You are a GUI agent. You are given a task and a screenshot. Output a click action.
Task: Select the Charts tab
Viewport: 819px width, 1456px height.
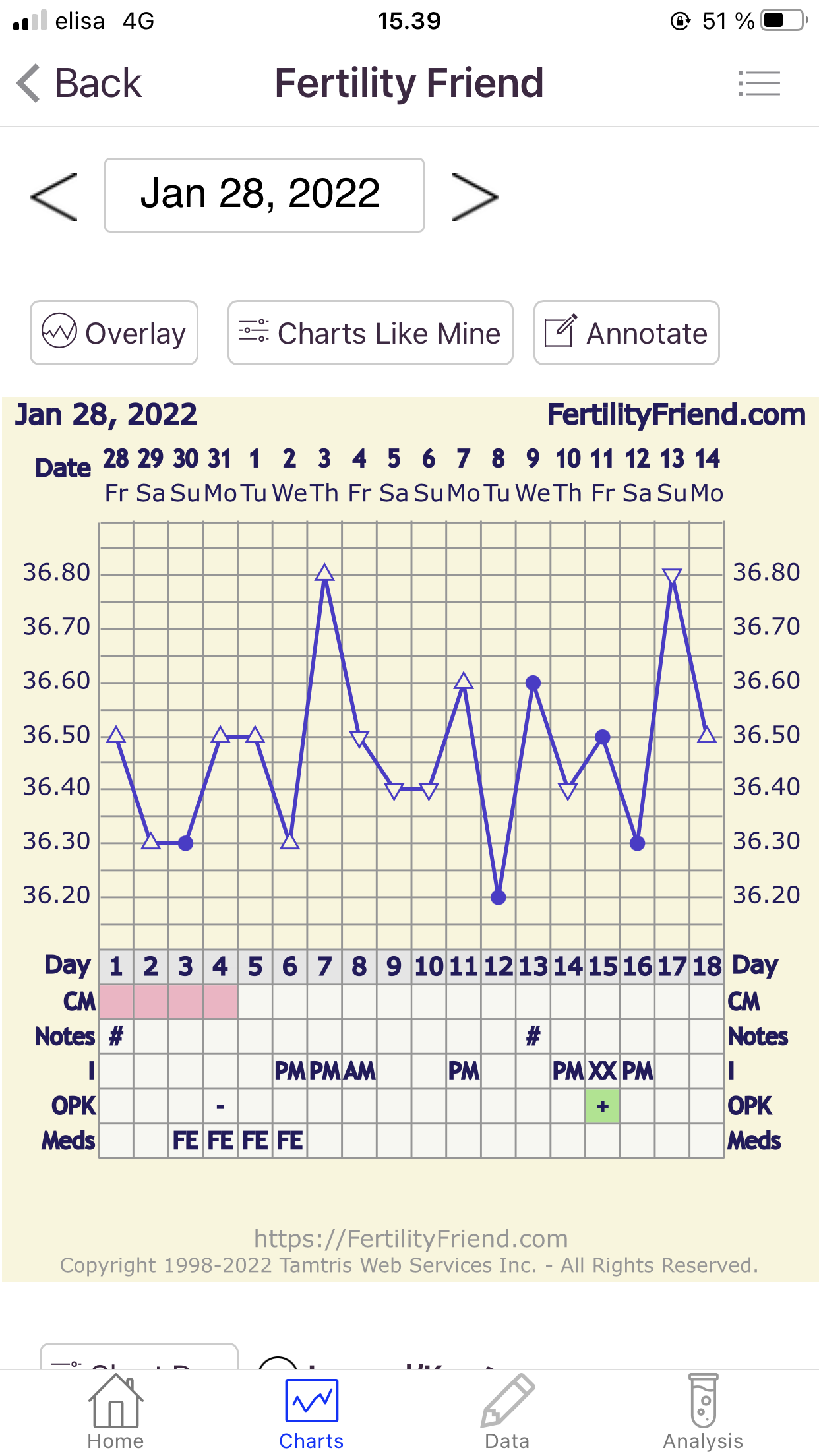(x=311, y=1412)
